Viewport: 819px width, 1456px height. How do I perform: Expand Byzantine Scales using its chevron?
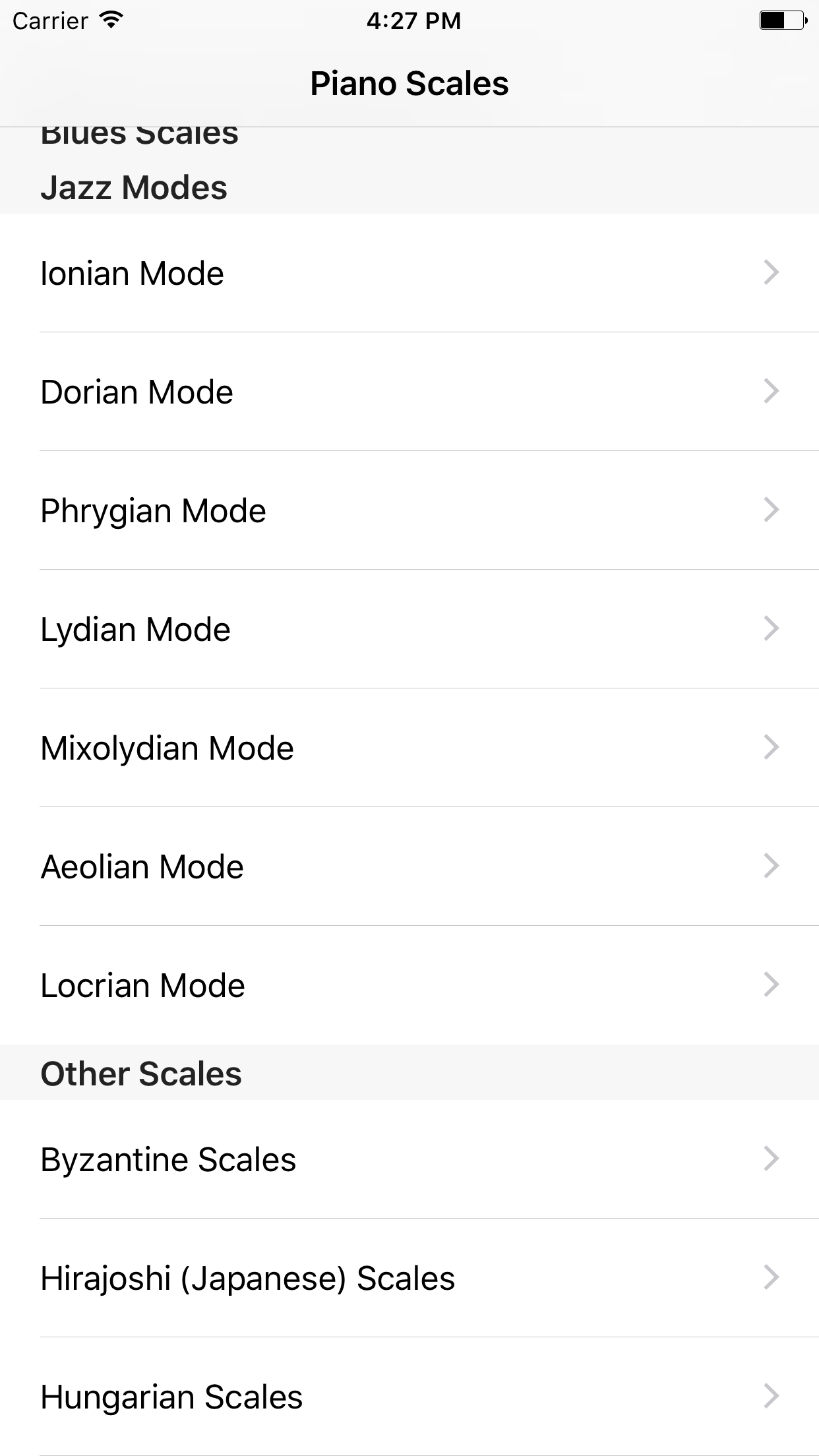[x=772, y=1159]
